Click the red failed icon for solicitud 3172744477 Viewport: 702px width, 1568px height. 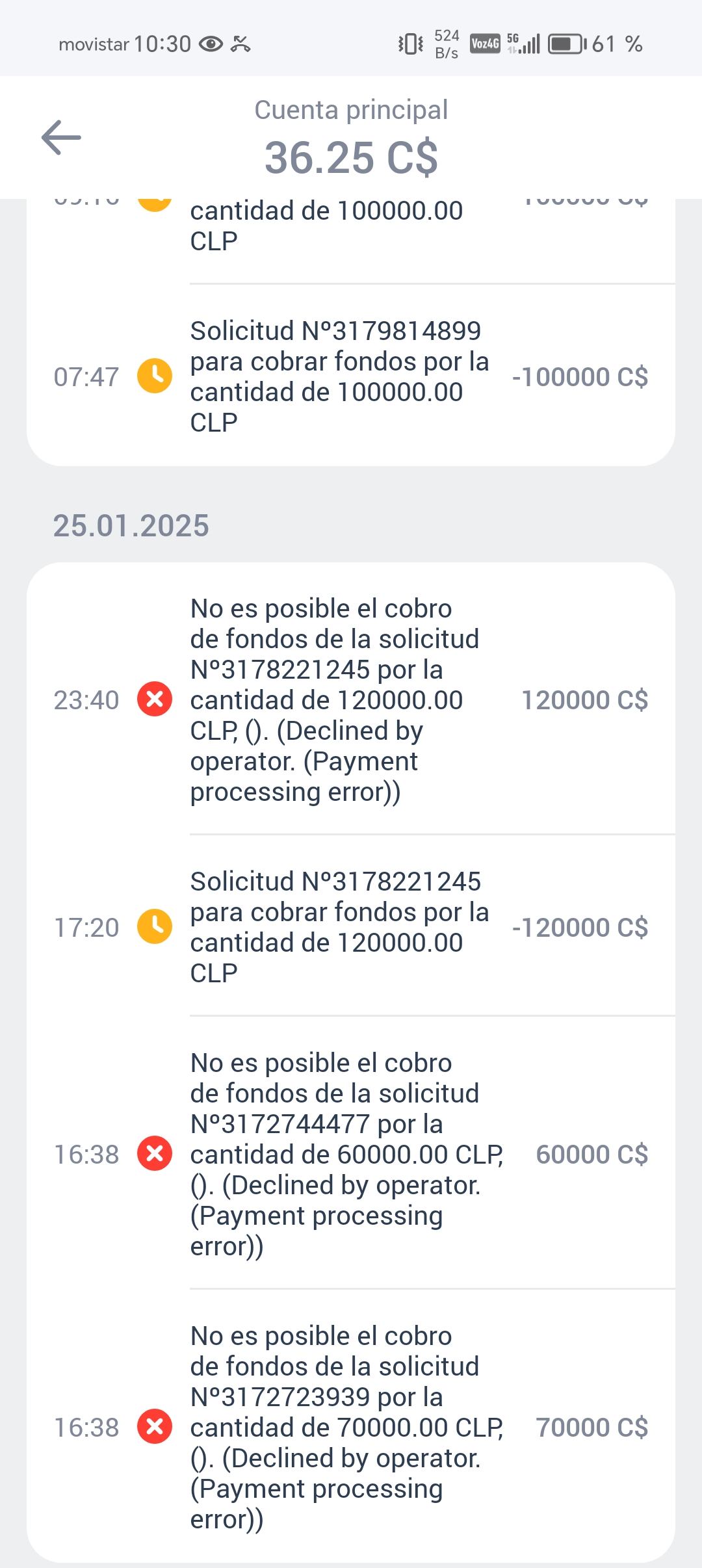154,1154
